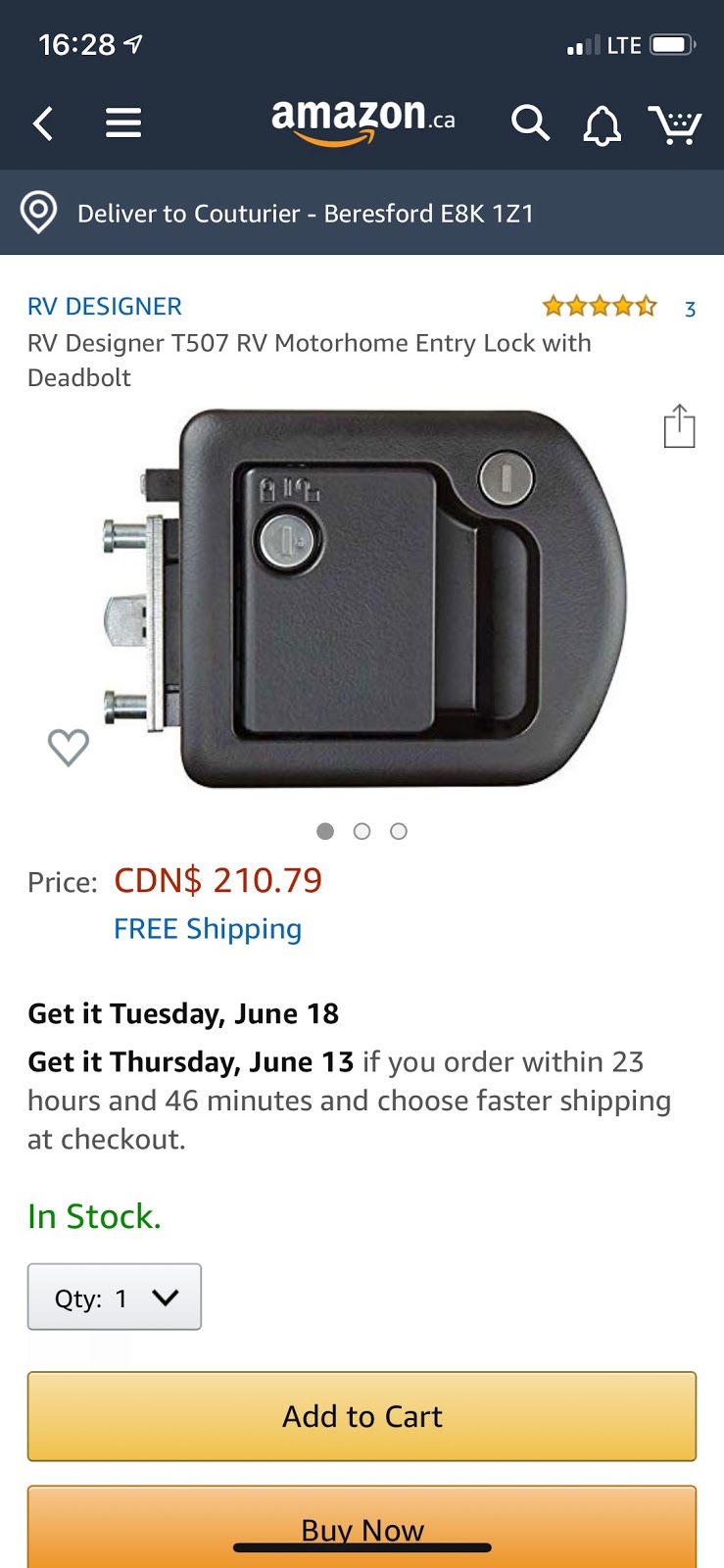The width and height of the screenshot is (724, 1568).
Task: View FREE Shipping details
Action: (208, 929)
